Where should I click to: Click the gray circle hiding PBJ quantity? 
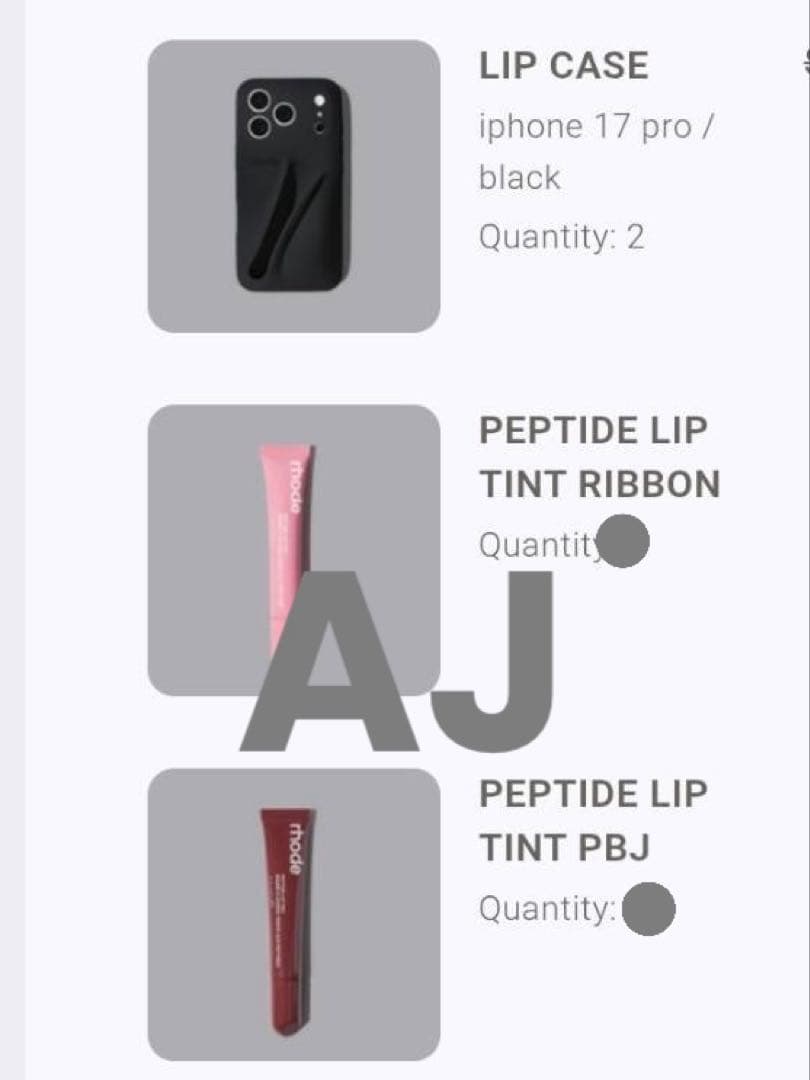[x=648, y=909]
